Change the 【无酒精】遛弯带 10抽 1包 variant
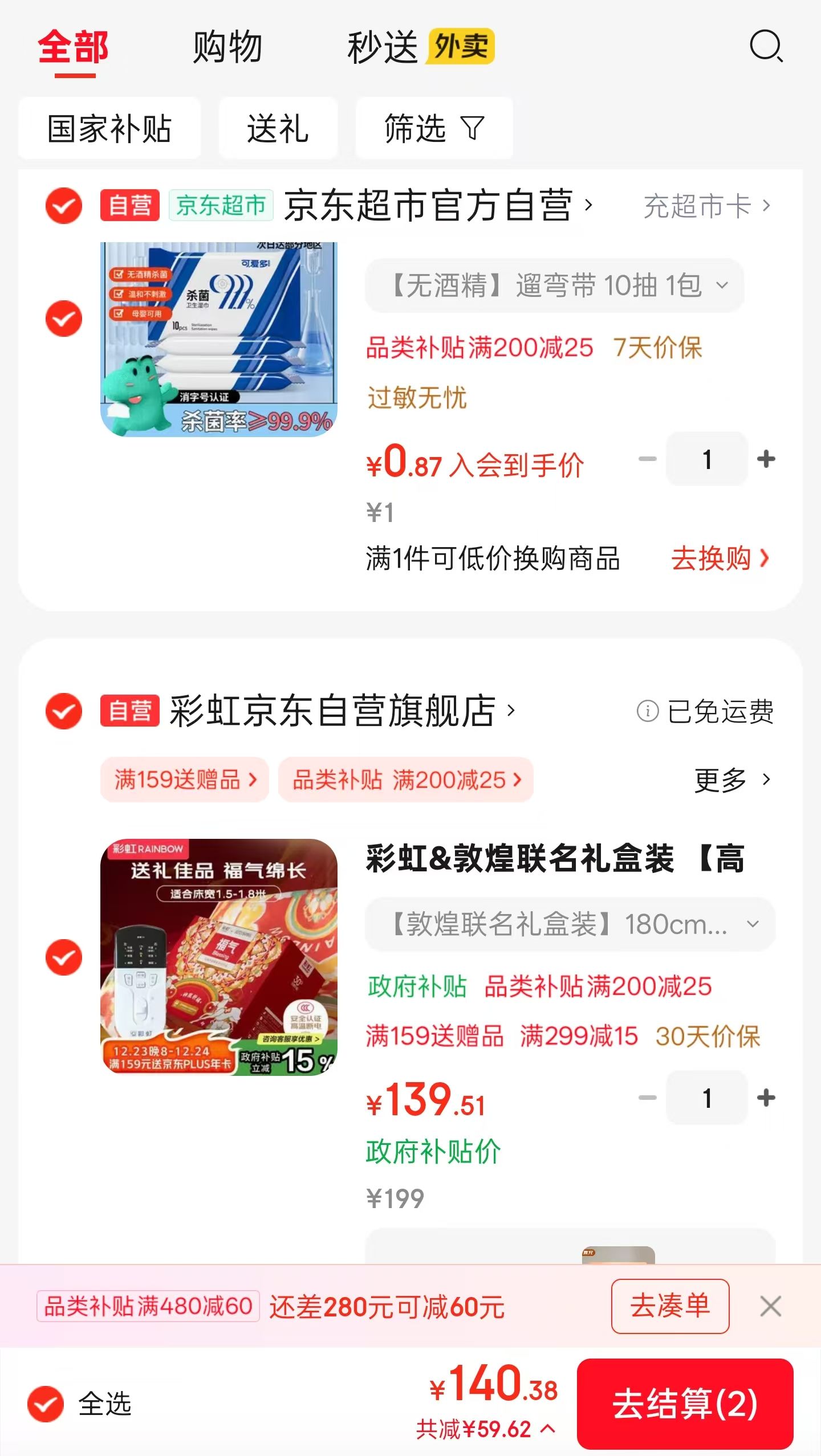This screenshot has width=821, height=1456. coord(554,286)
